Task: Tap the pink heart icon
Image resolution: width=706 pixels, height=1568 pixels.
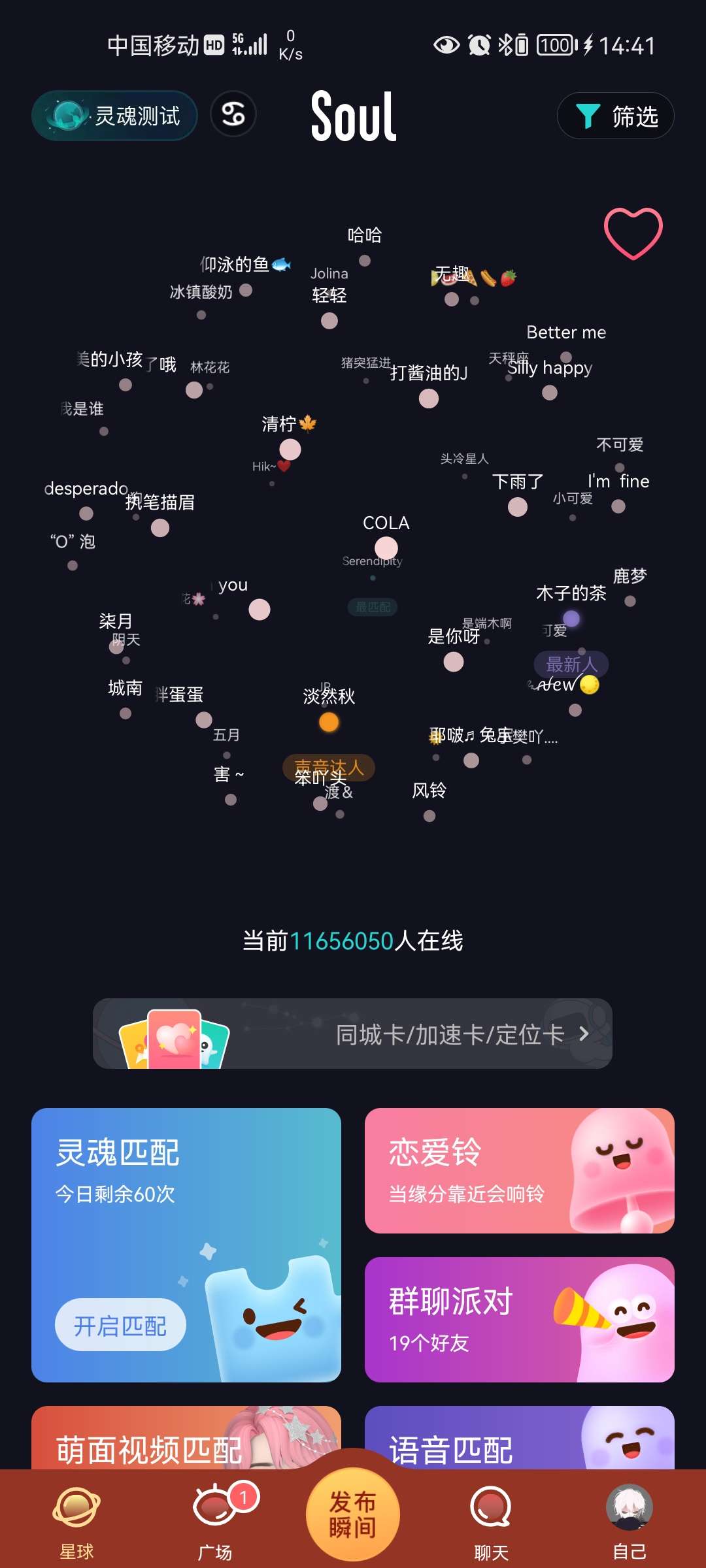Action: pyautogui.click(x=633, y=233)
